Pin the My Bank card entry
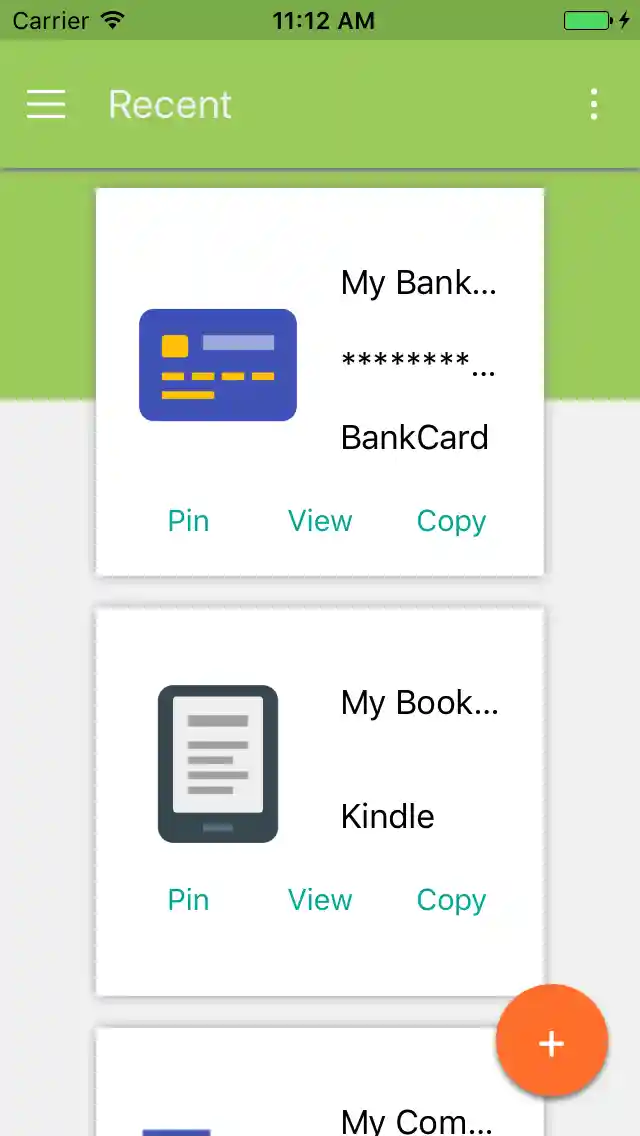This screenshot has width=640, height=1136. click(188, 521)
